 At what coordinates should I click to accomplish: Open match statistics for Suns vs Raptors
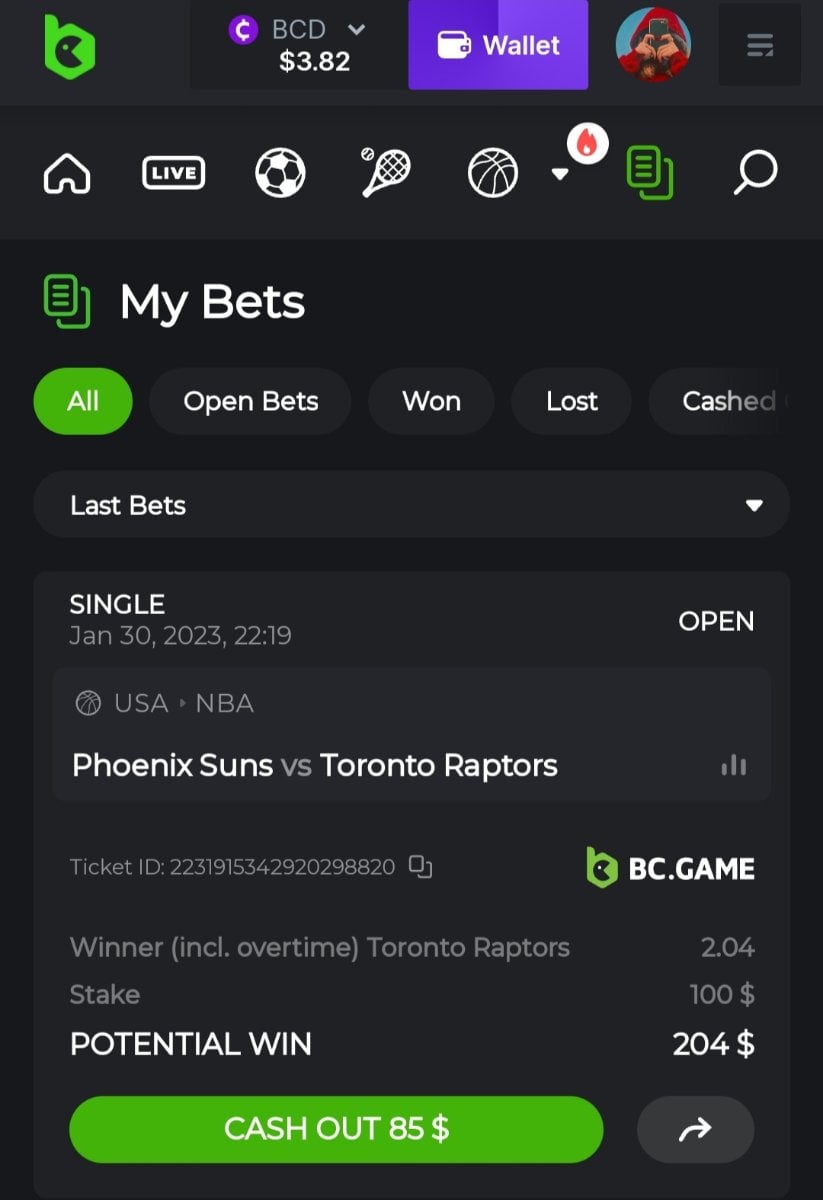click(734, 766)
